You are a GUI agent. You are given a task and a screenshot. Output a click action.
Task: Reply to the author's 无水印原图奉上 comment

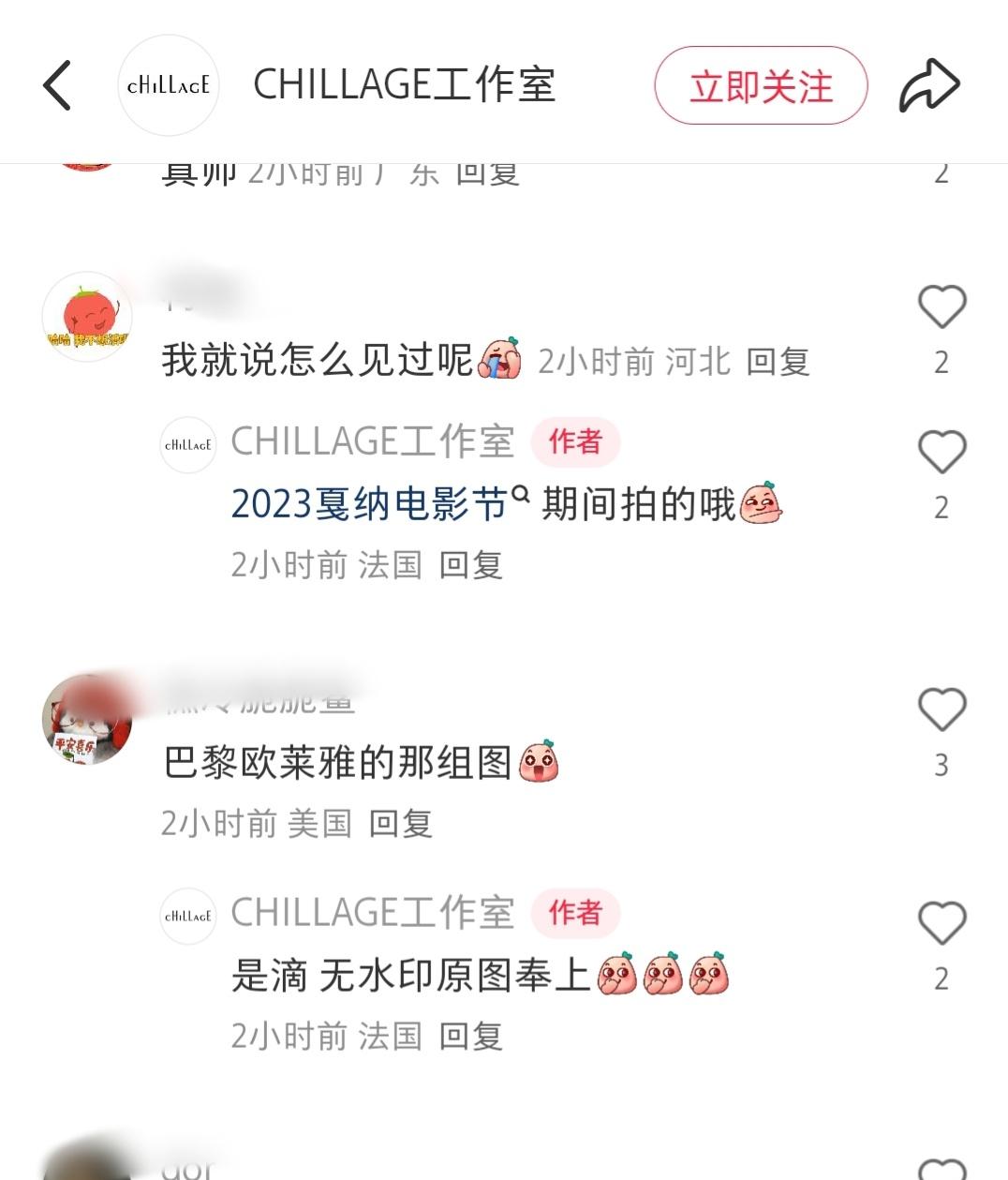471,1037
